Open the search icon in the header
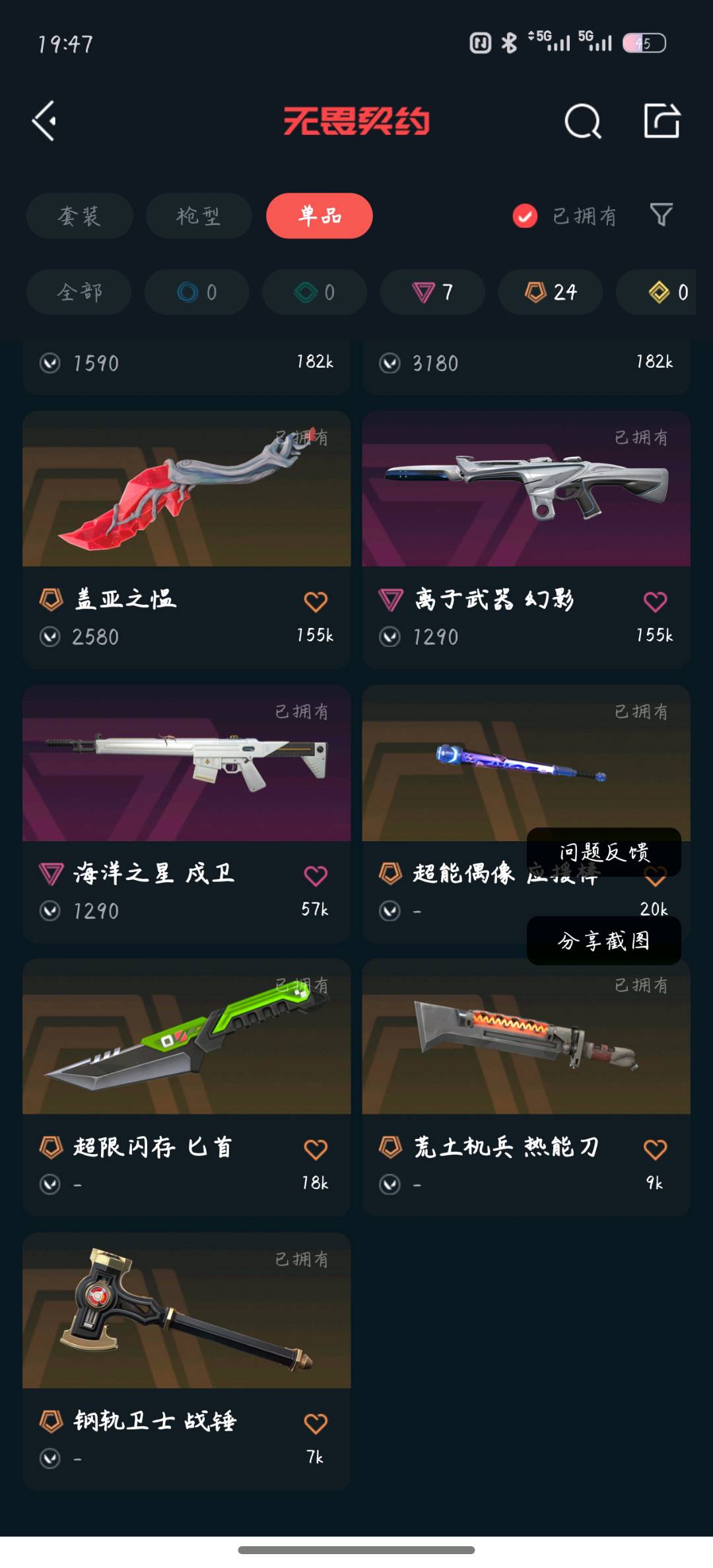713x1568 pixels. click(582, 121)
